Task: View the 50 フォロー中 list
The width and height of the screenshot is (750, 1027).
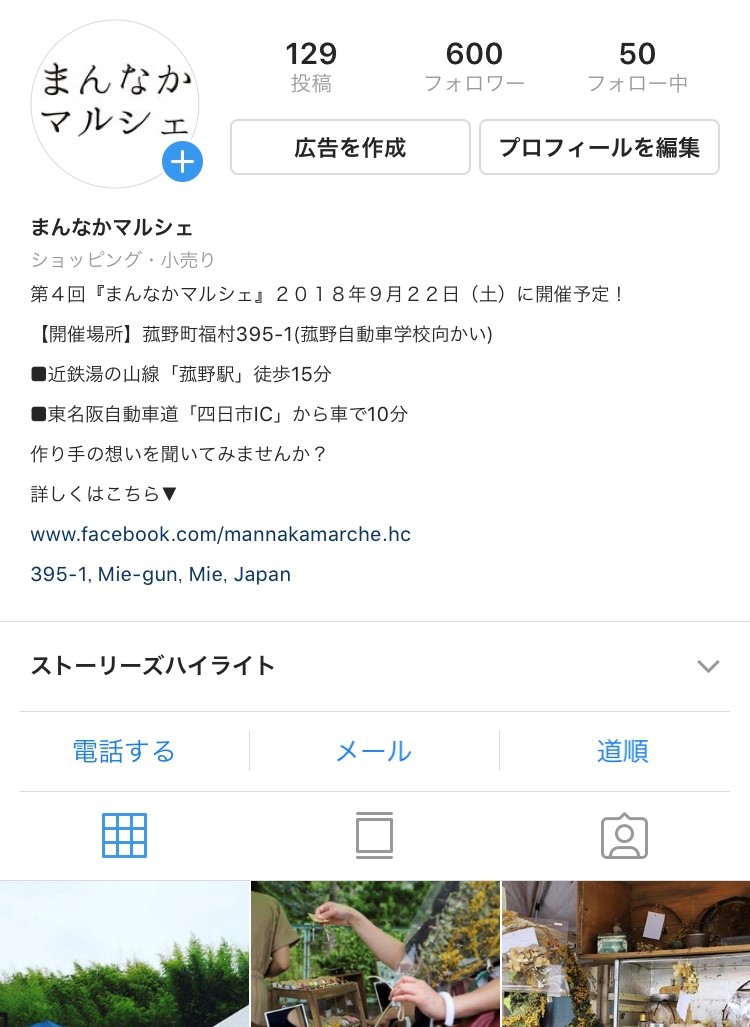Action: [637, 66]
